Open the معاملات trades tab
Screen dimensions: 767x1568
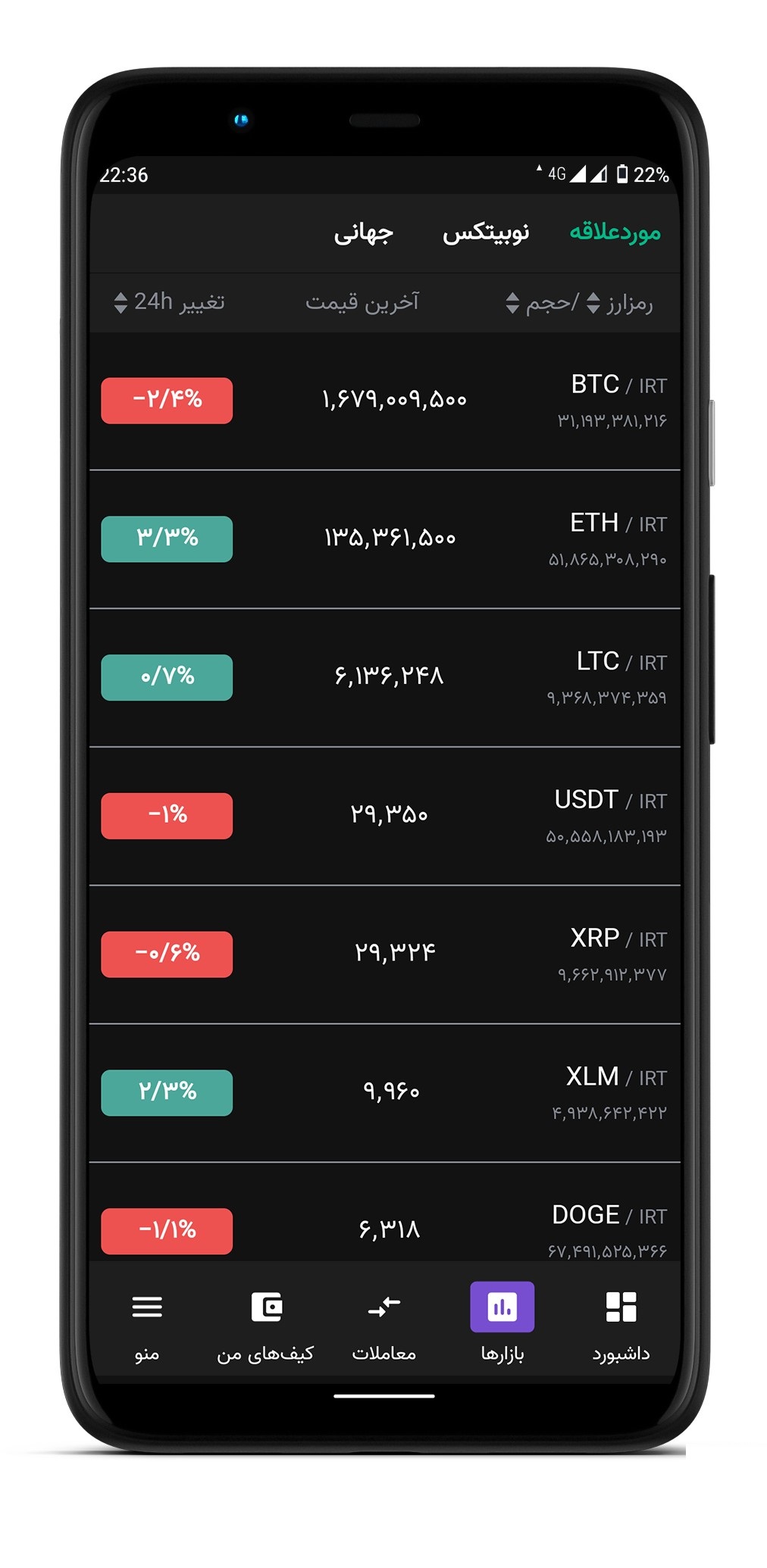coord(384,1325)
